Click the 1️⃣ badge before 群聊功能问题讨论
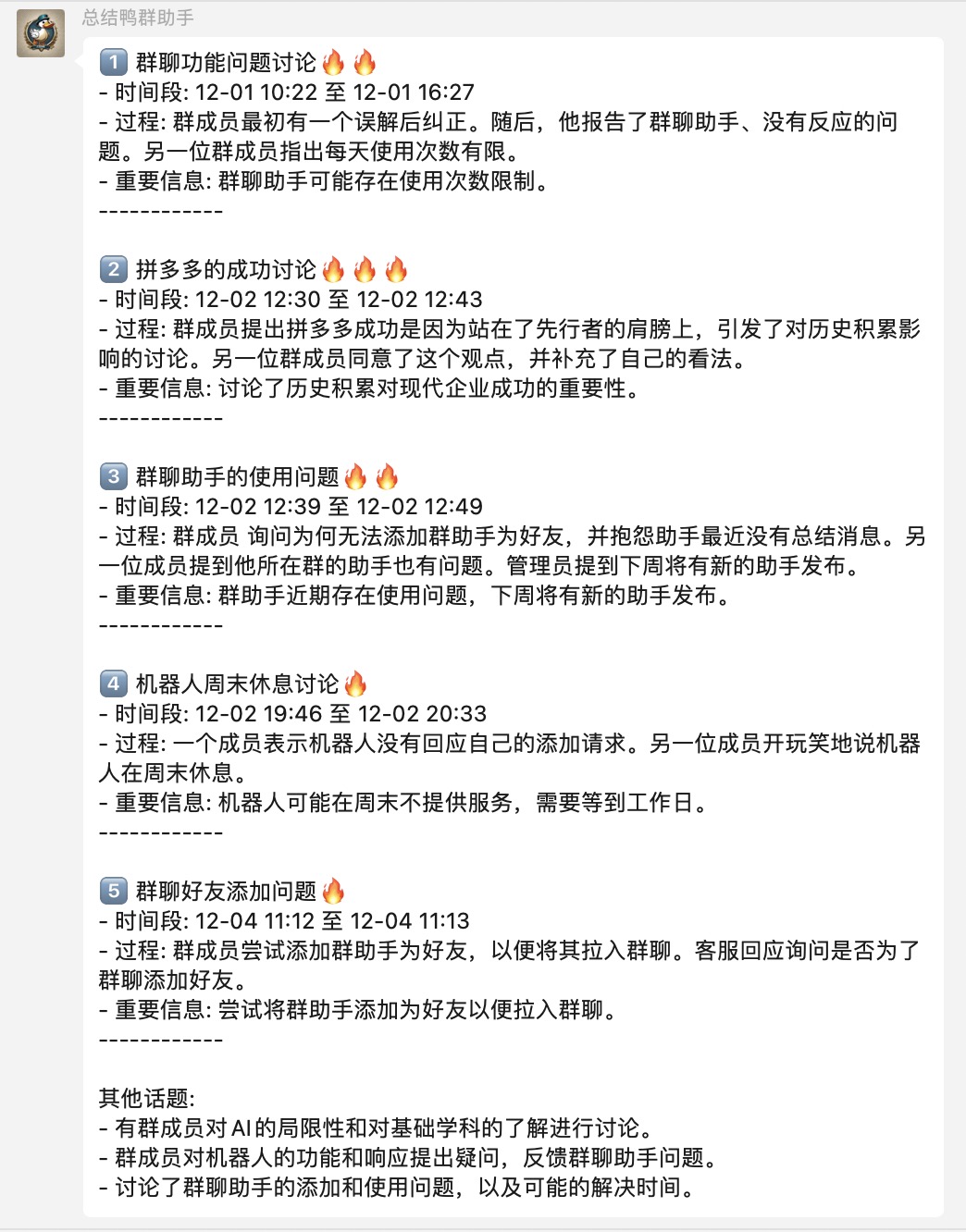The height and width of the screenshot is (1232, 966). point(113,62)
